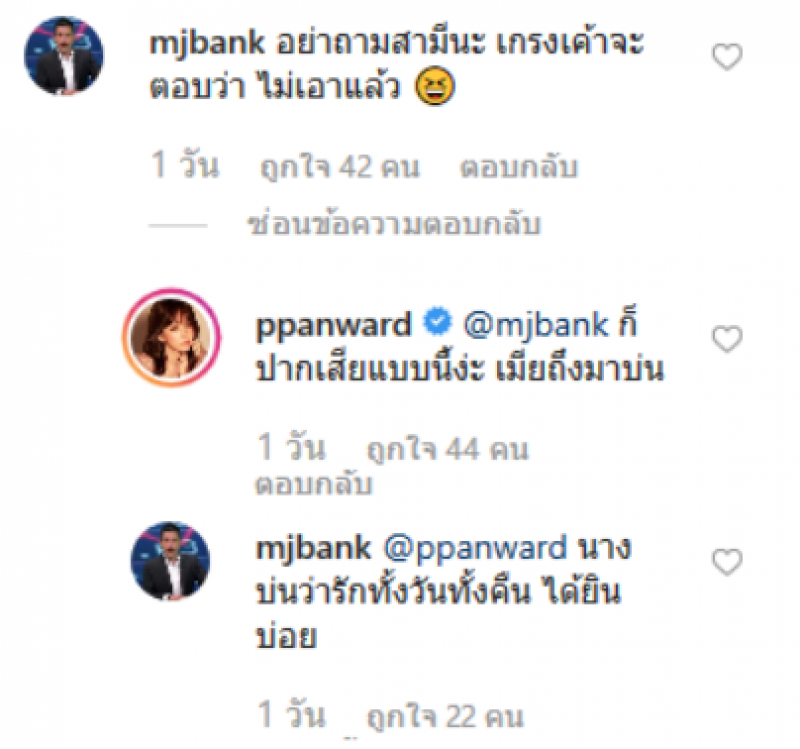Image resolution: width=800 pixels, height=749 pixels.
Task: Like mjbank's first comment with the heart
Action: pyautogui.click(x=727, y=59)
